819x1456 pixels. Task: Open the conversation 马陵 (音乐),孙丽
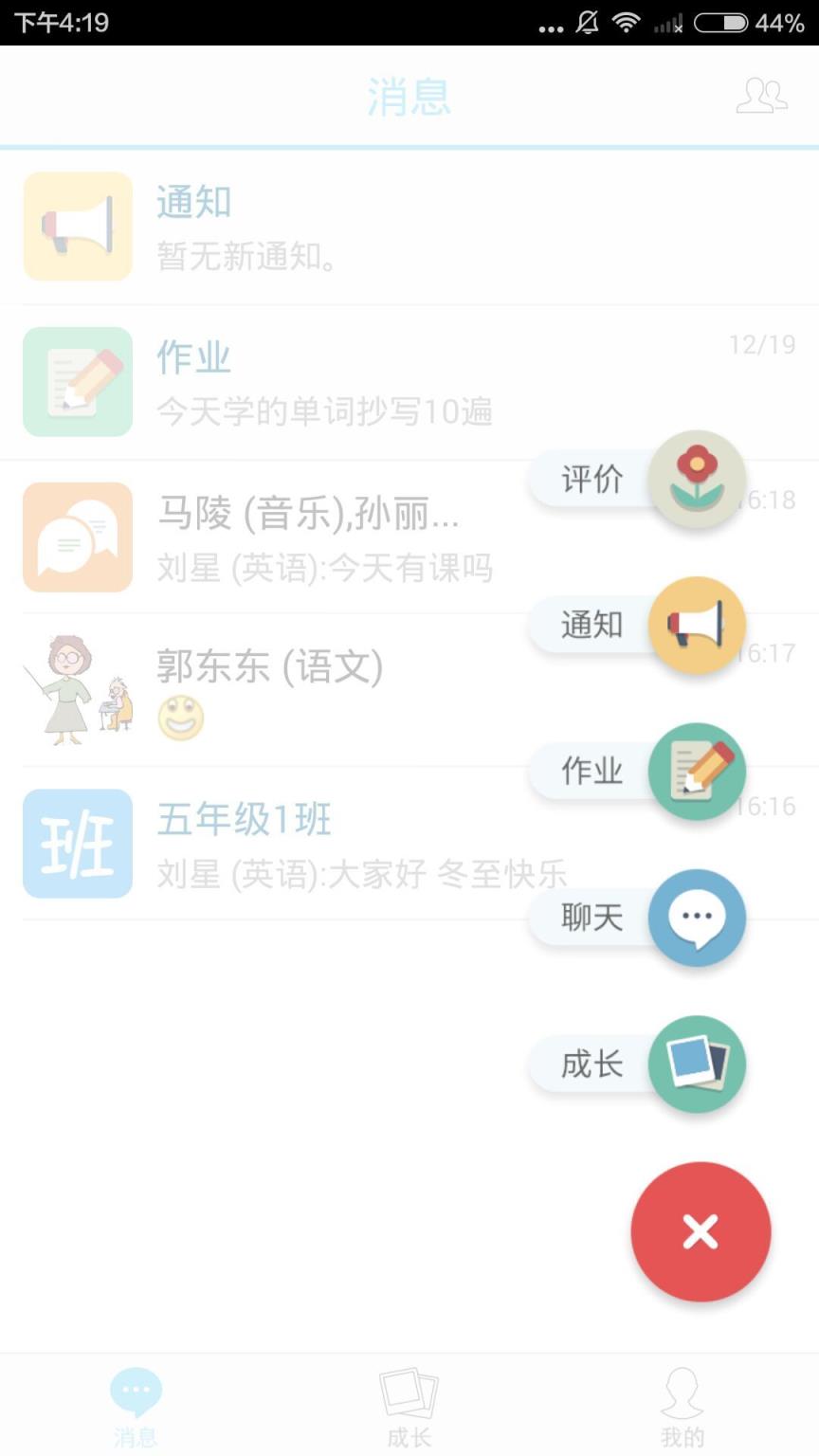[x=284, y=537]
